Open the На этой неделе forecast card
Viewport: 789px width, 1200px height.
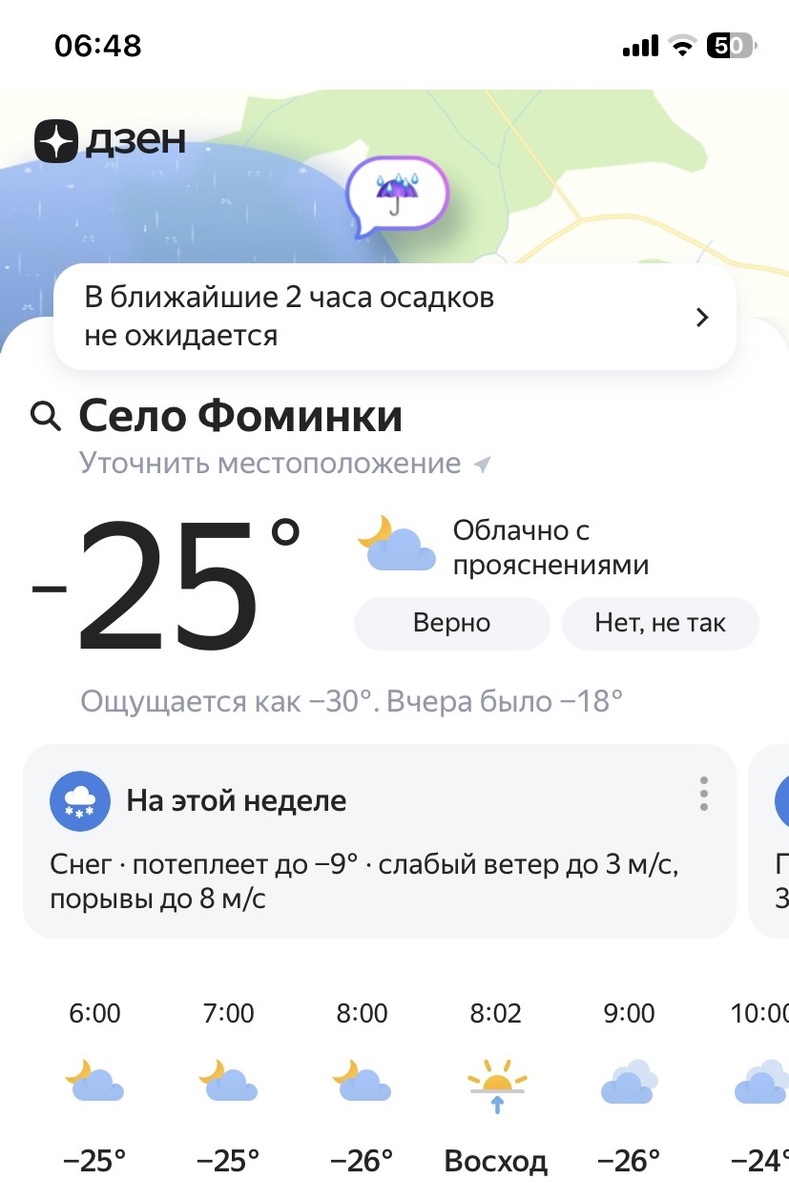click(x=379, y=841)
